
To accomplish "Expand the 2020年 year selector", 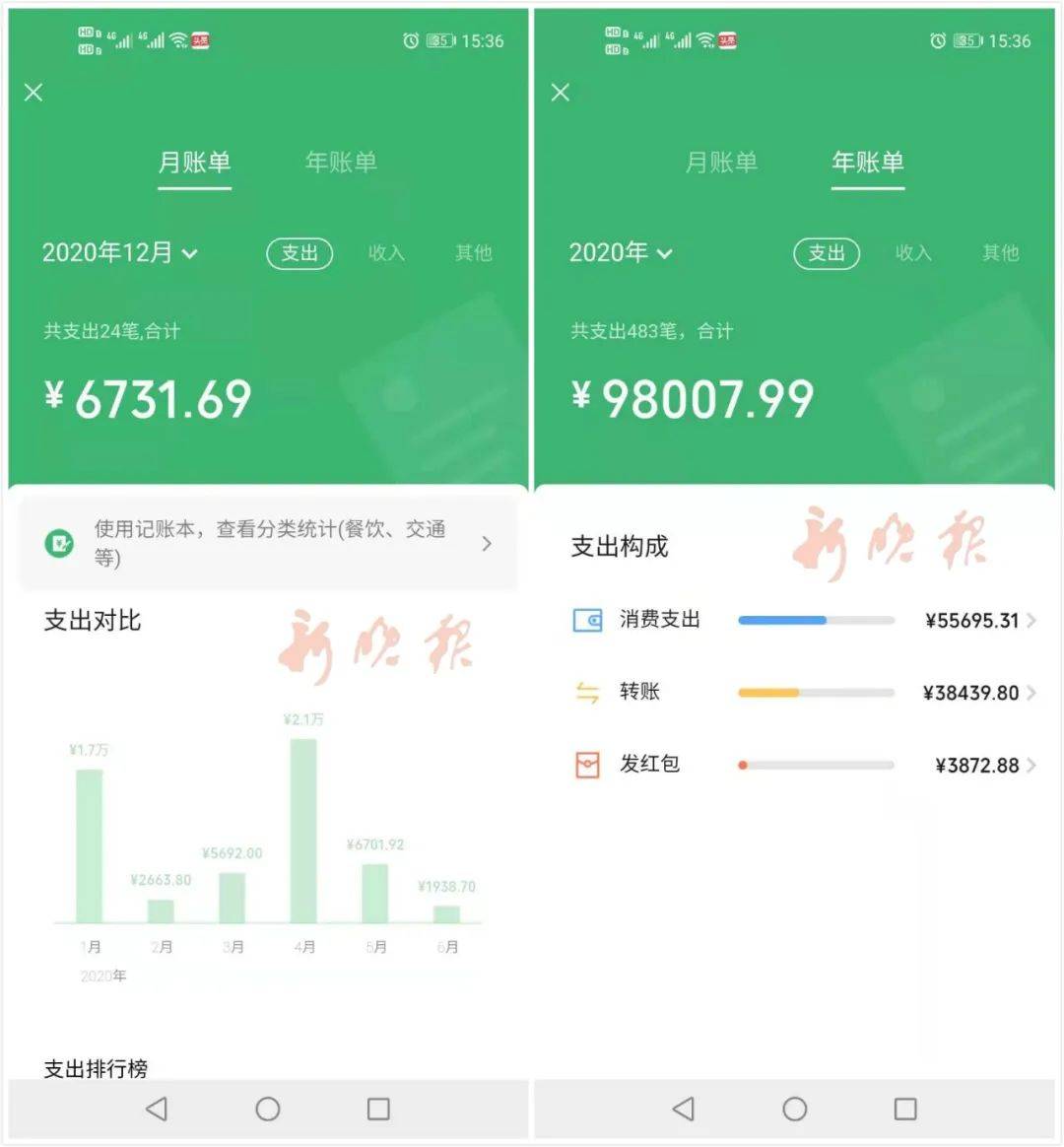I will pos(622,253).
